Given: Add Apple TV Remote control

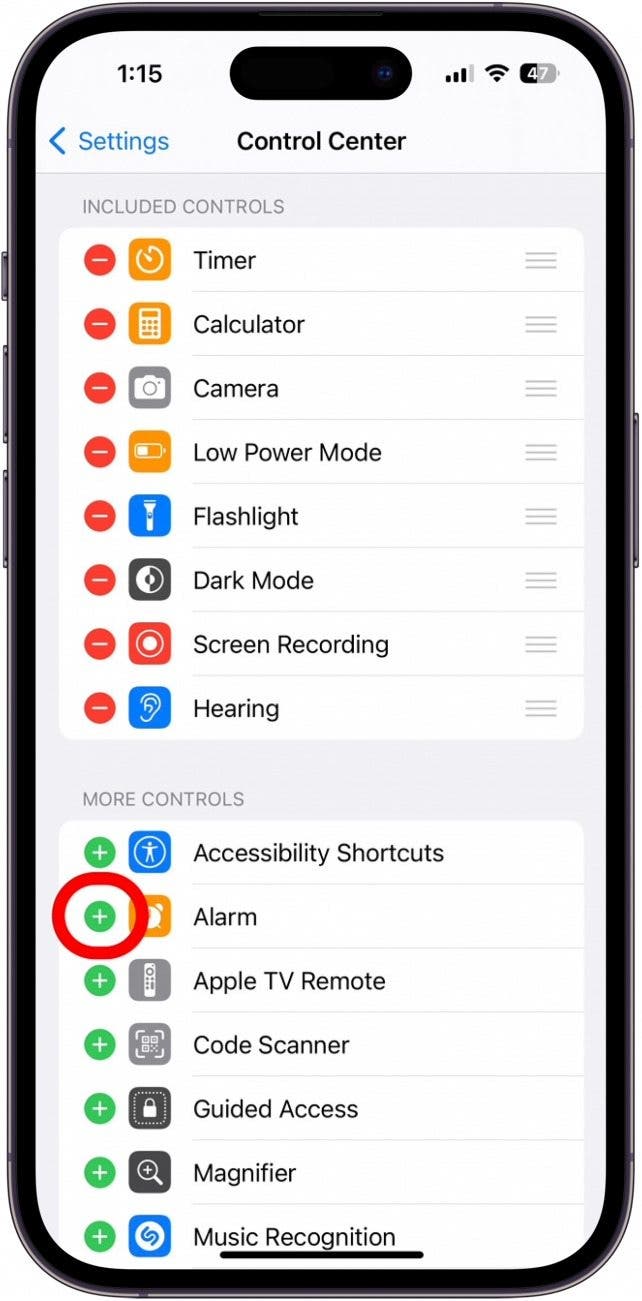Looking at the screenshot, I should click(x=99, y=981).
